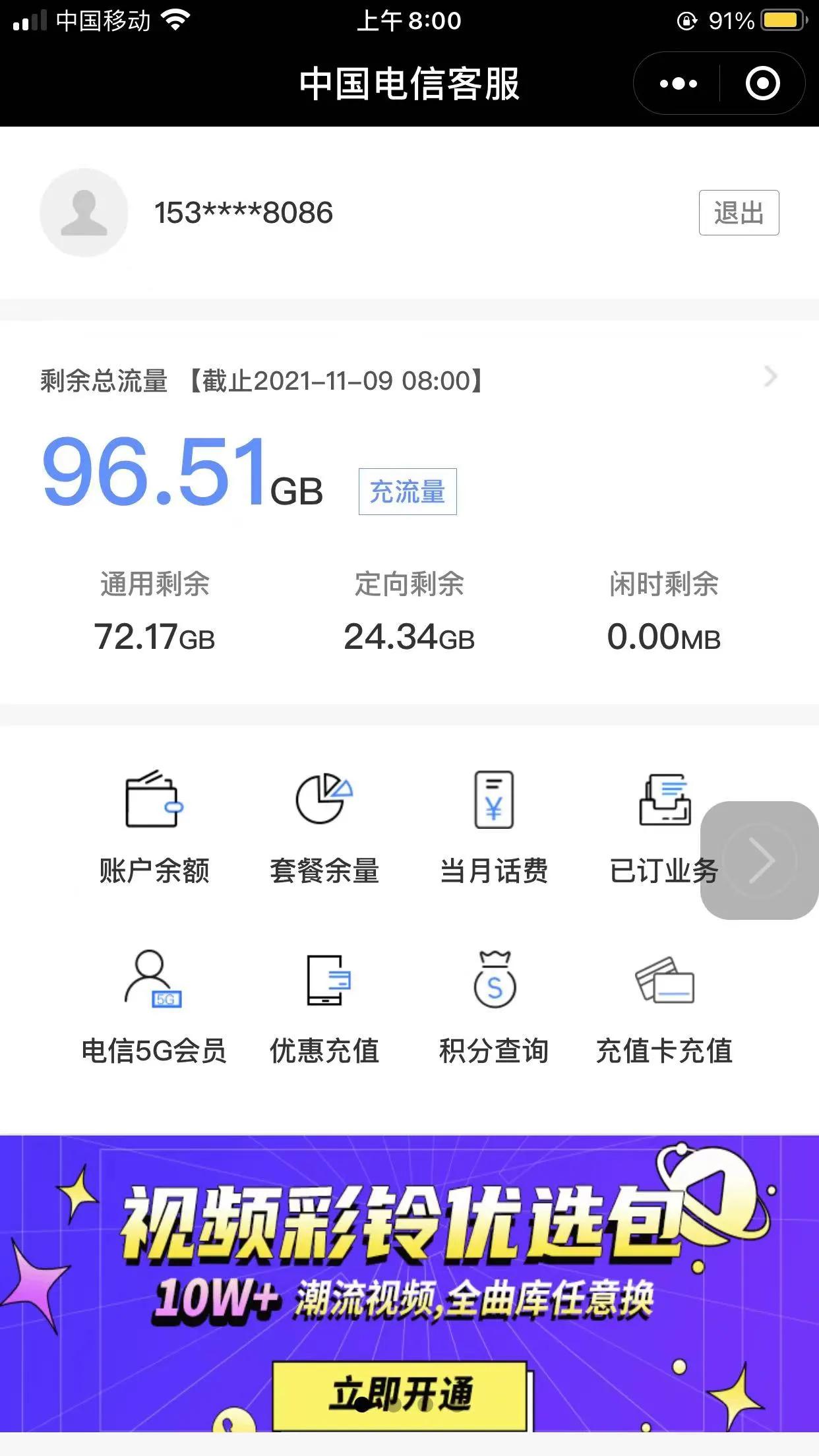Log out by tapping 退出
The height and width of the screenshot is (1456, 819).
tap(738, 212)
